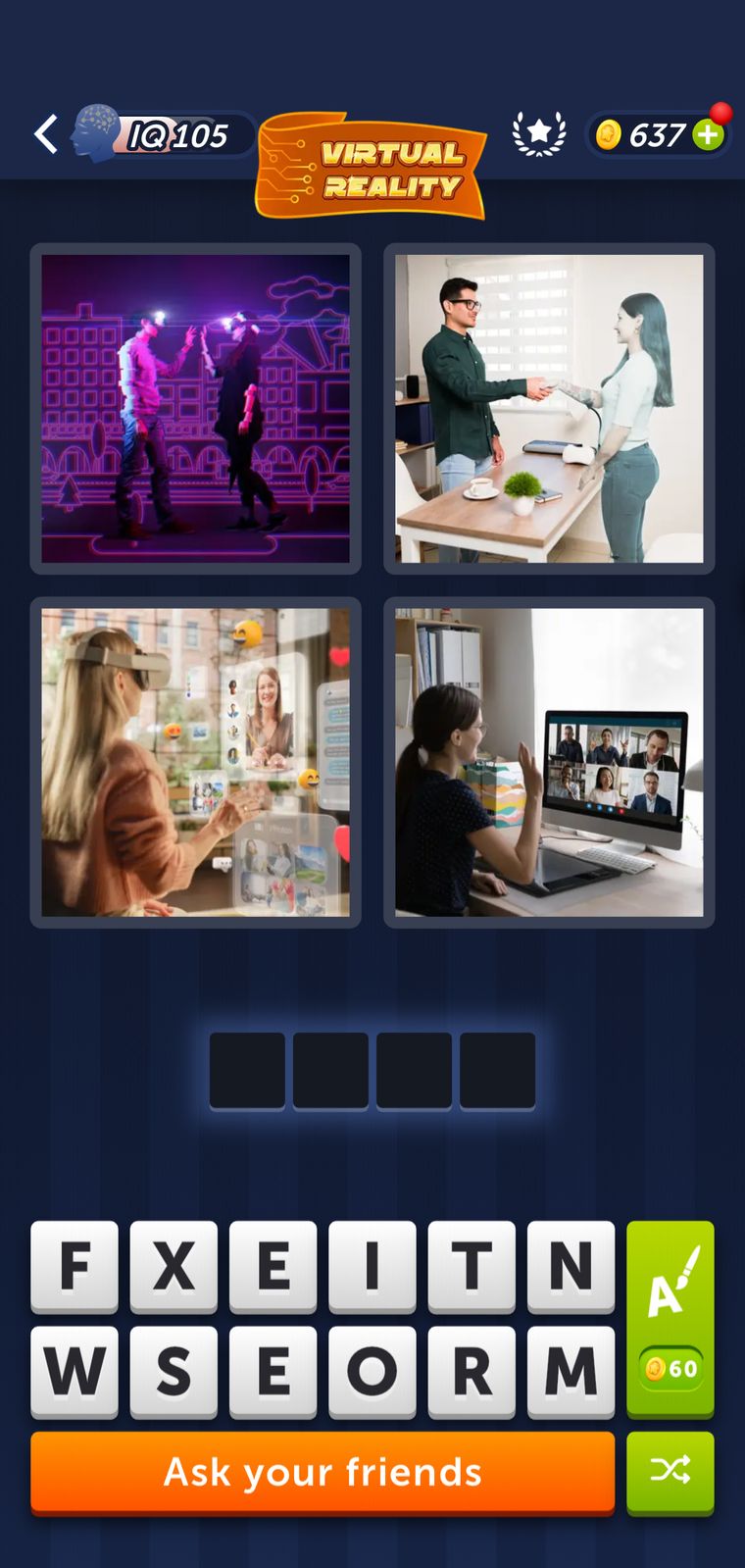This screenshot has width=745, height=1568.
Task: Select the letter M tile
Action: 571,1371
